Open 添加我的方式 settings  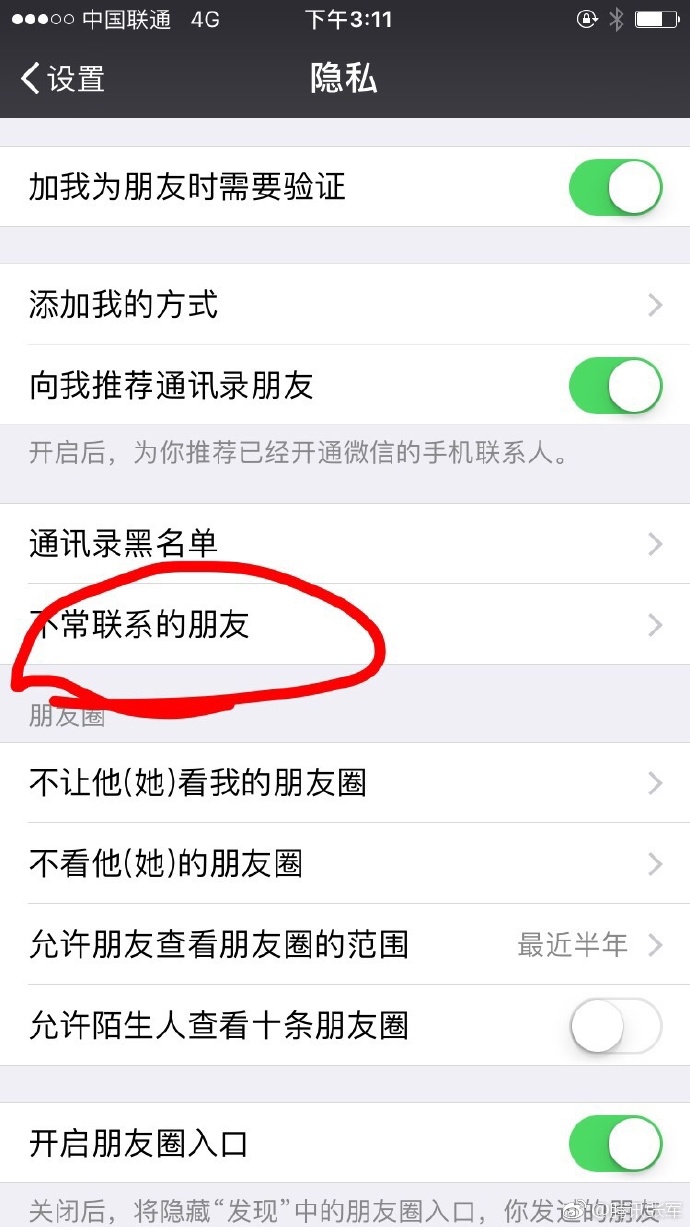click(345, 305)
